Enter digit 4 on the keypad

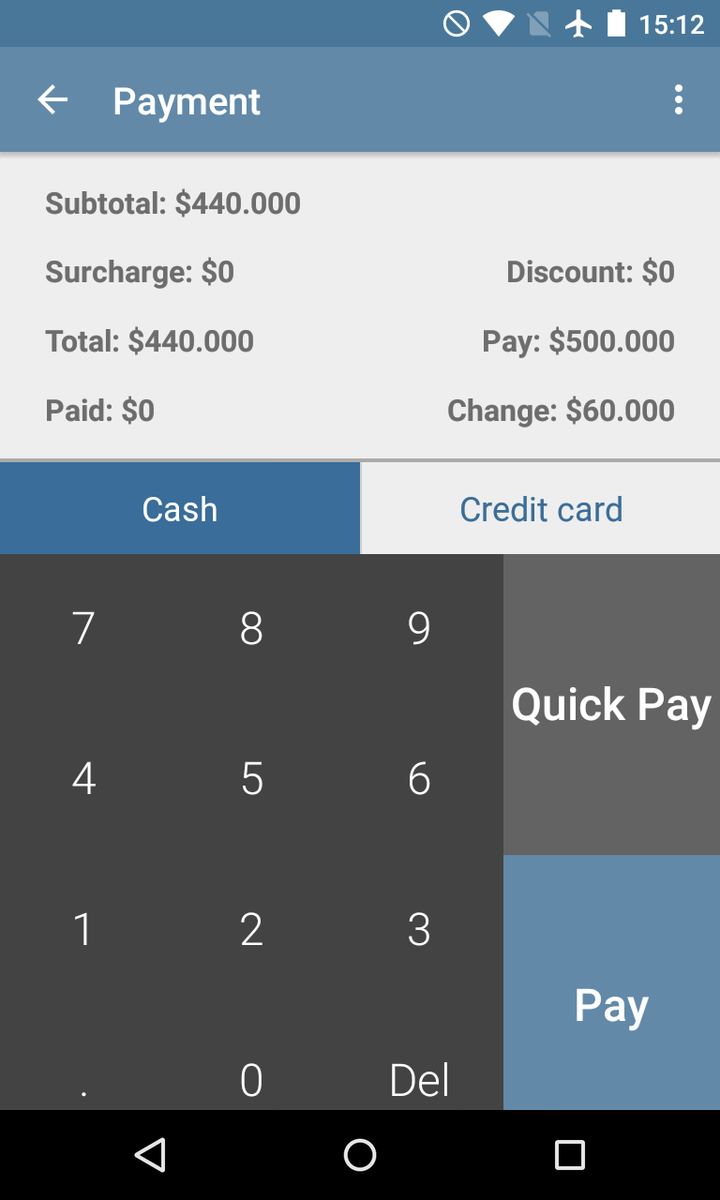84,779
